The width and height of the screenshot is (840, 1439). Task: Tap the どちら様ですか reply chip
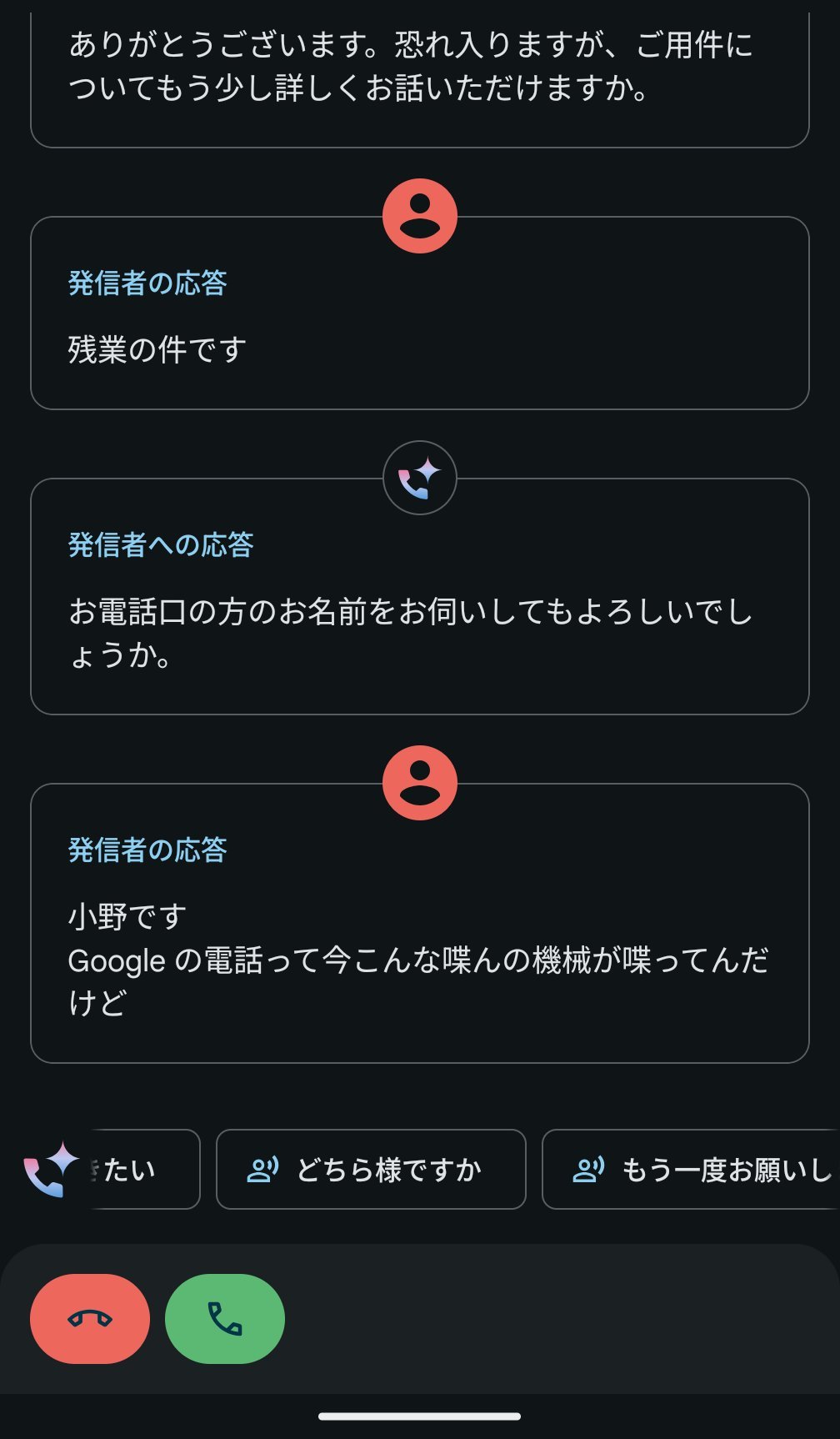point(371,1170)
